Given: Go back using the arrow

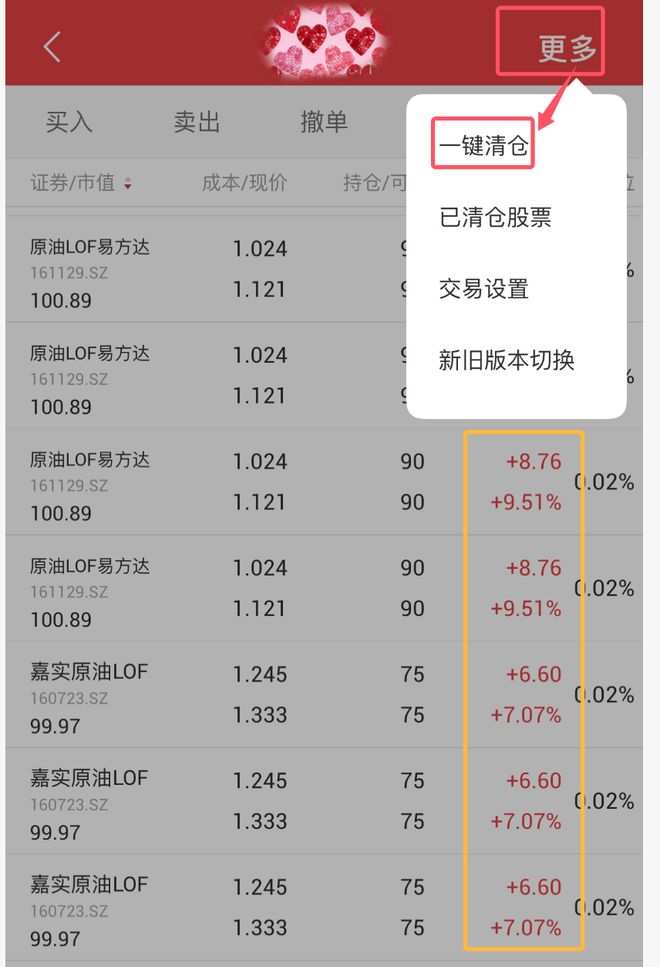Looking at the screenshot, I should click(52, 46).
